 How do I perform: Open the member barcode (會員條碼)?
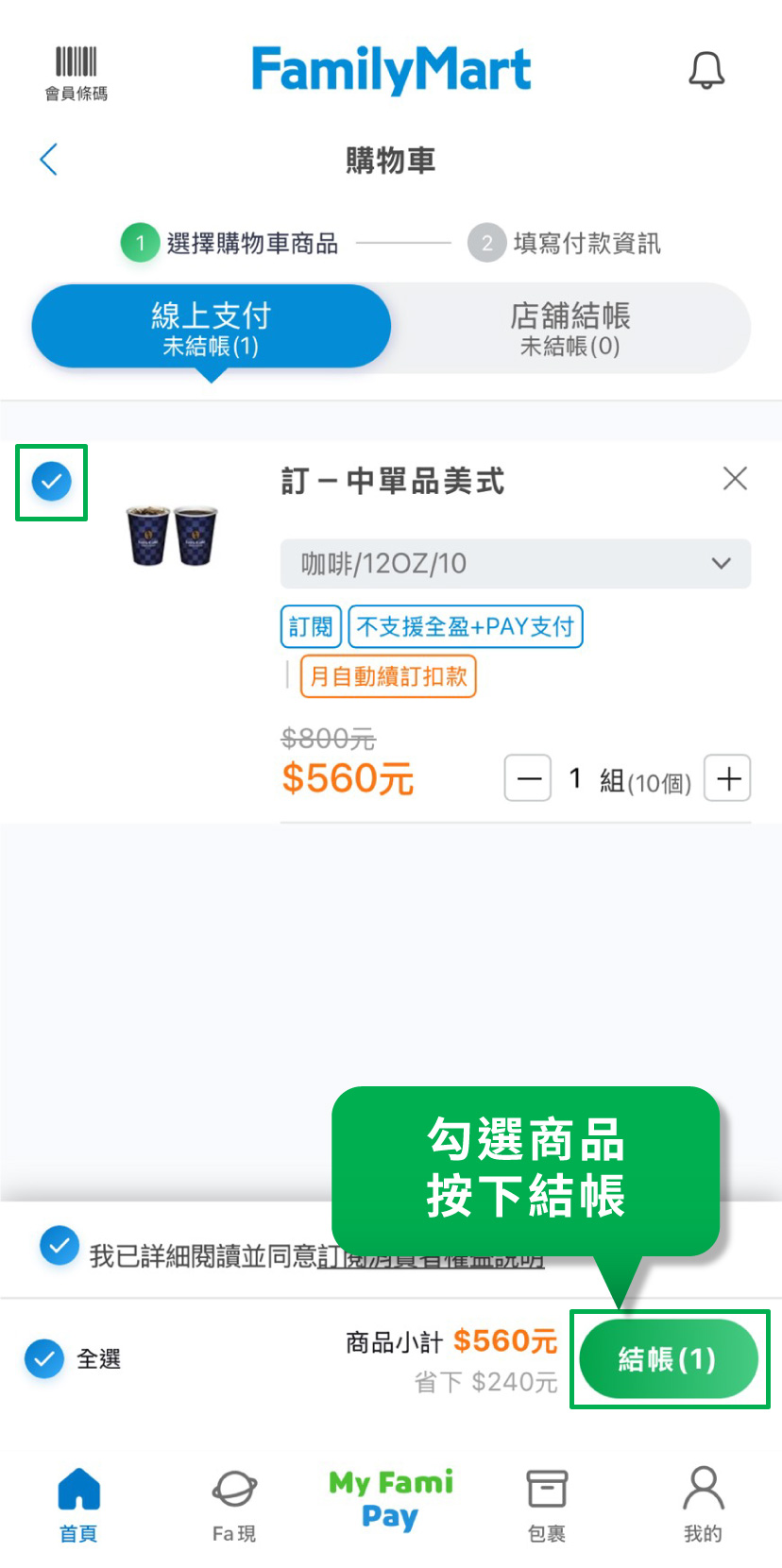(x=76, y=73)
